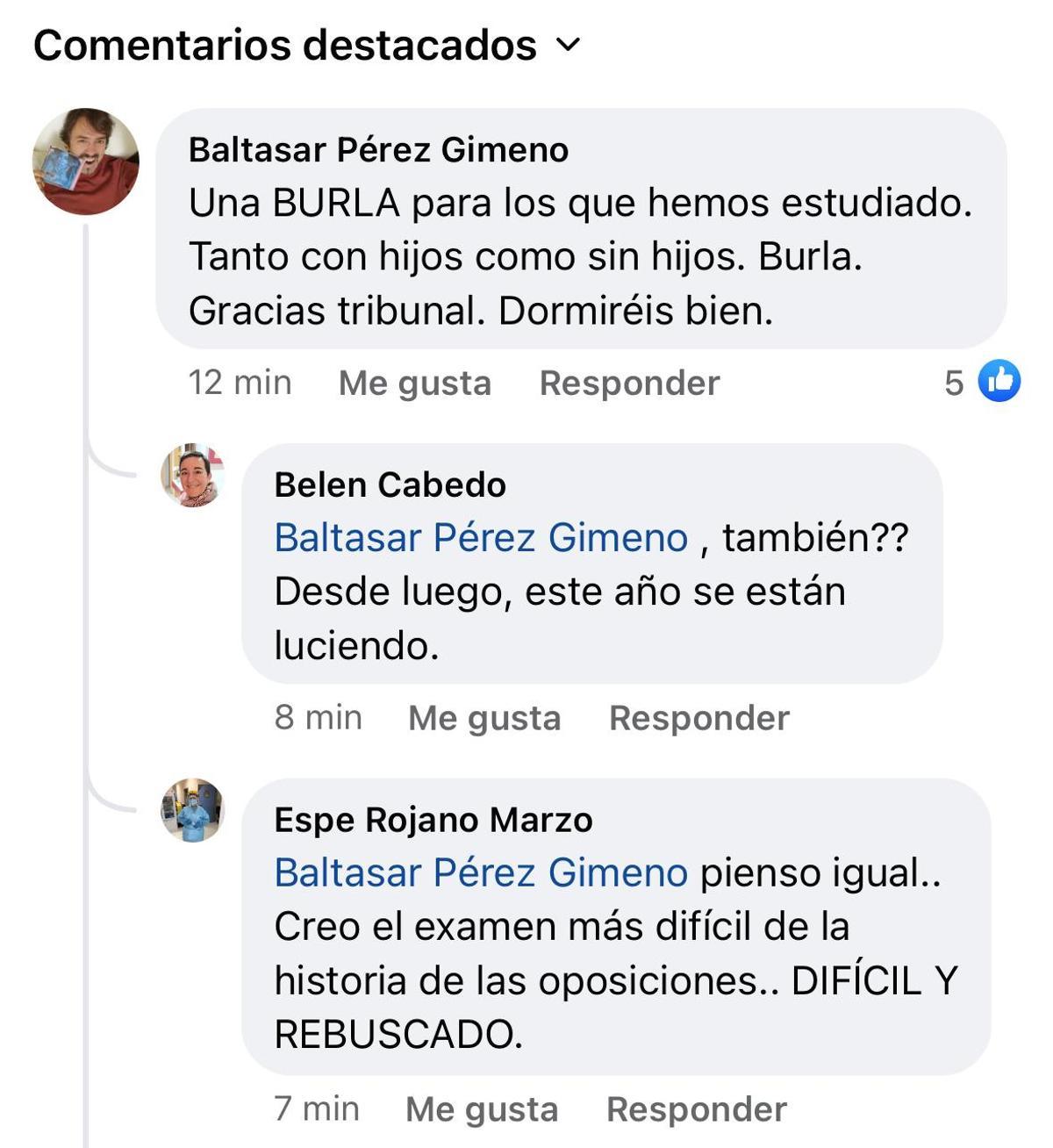
Task: Open Baltasar Pérez Gimeno's profile name
Action: (x=379, y=150)
